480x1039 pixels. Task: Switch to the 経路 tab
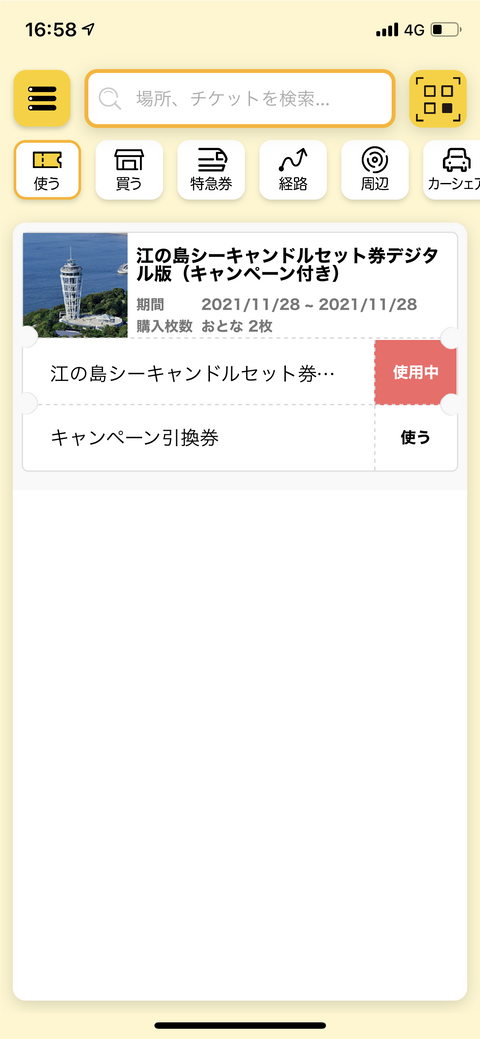(x=293, y=170)
